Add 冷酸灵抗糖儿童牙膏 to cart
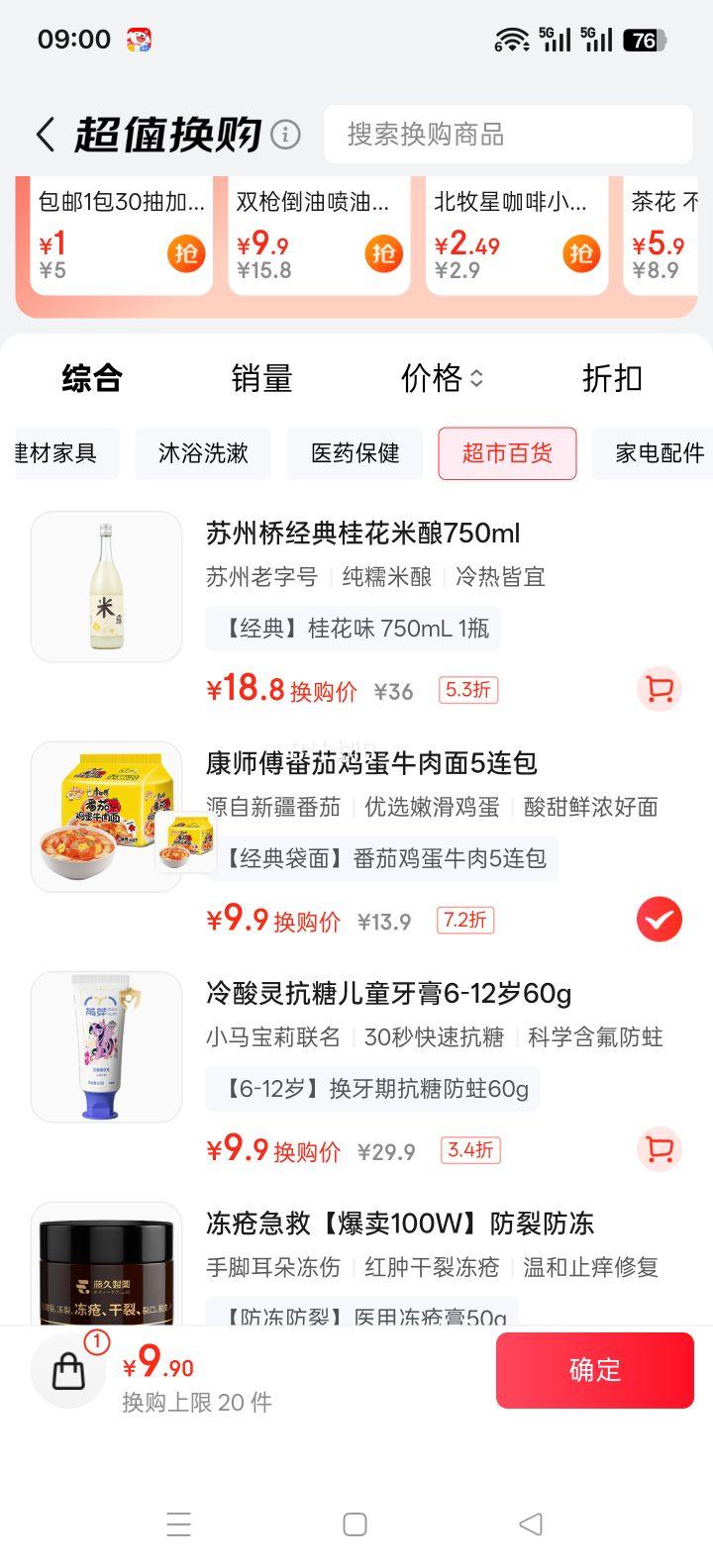Viewport: 713px width, 1568px height. coord(659,1149)
